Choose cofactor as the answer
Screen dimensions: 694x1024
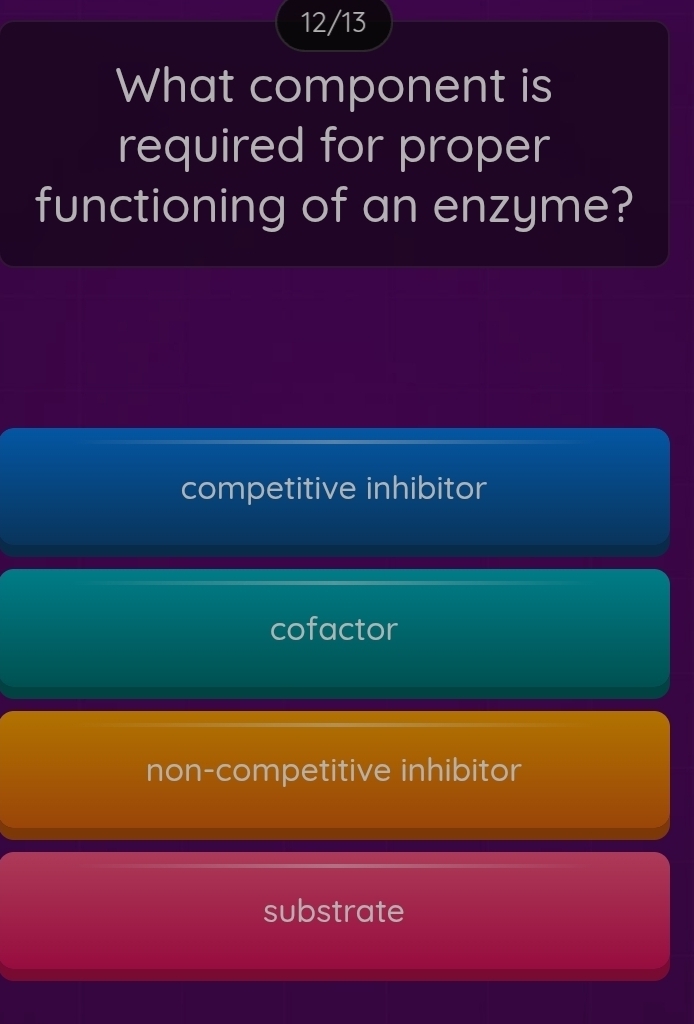334,632
